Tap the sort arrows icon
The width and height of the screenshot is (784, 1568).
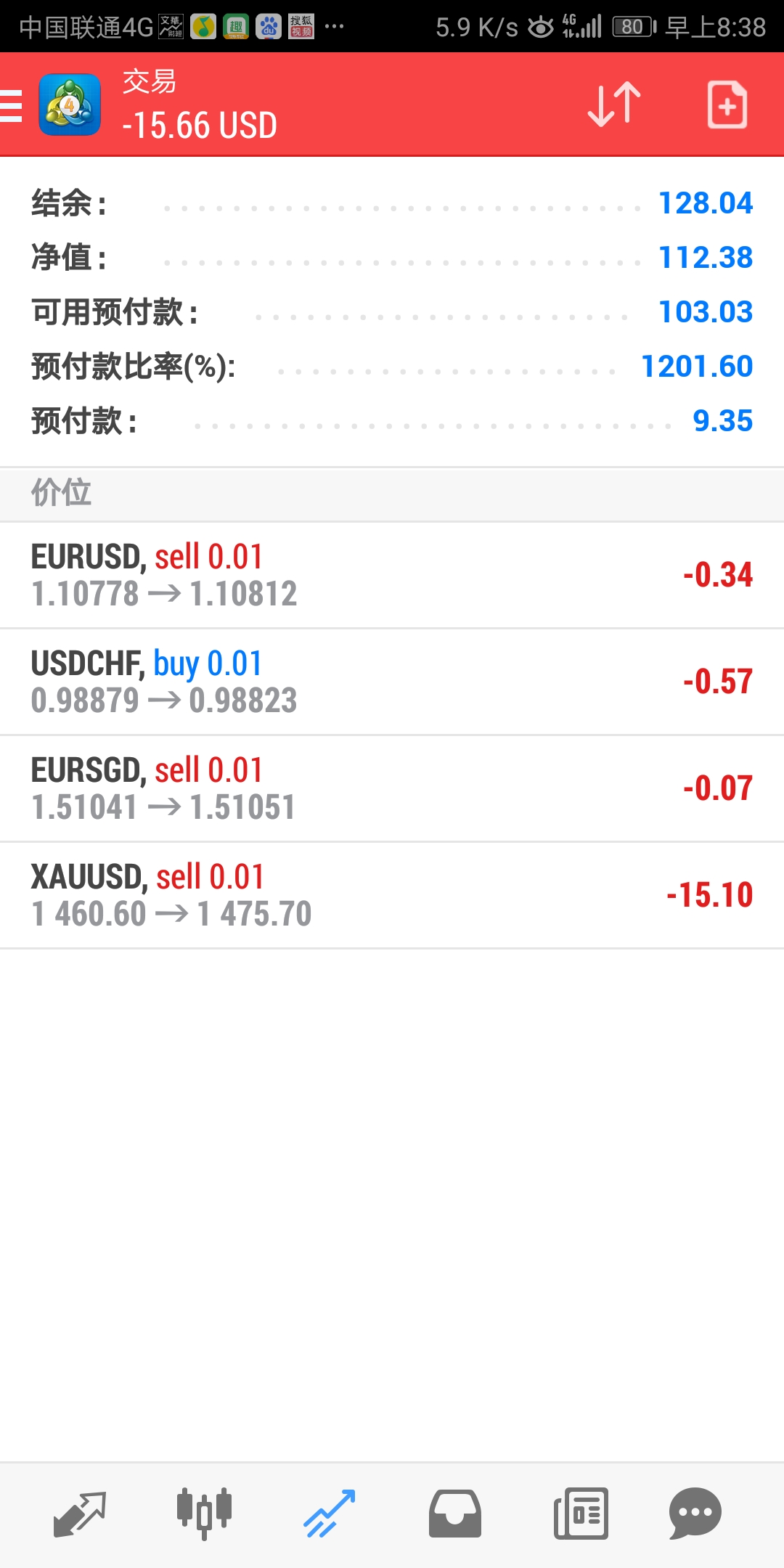614,105
